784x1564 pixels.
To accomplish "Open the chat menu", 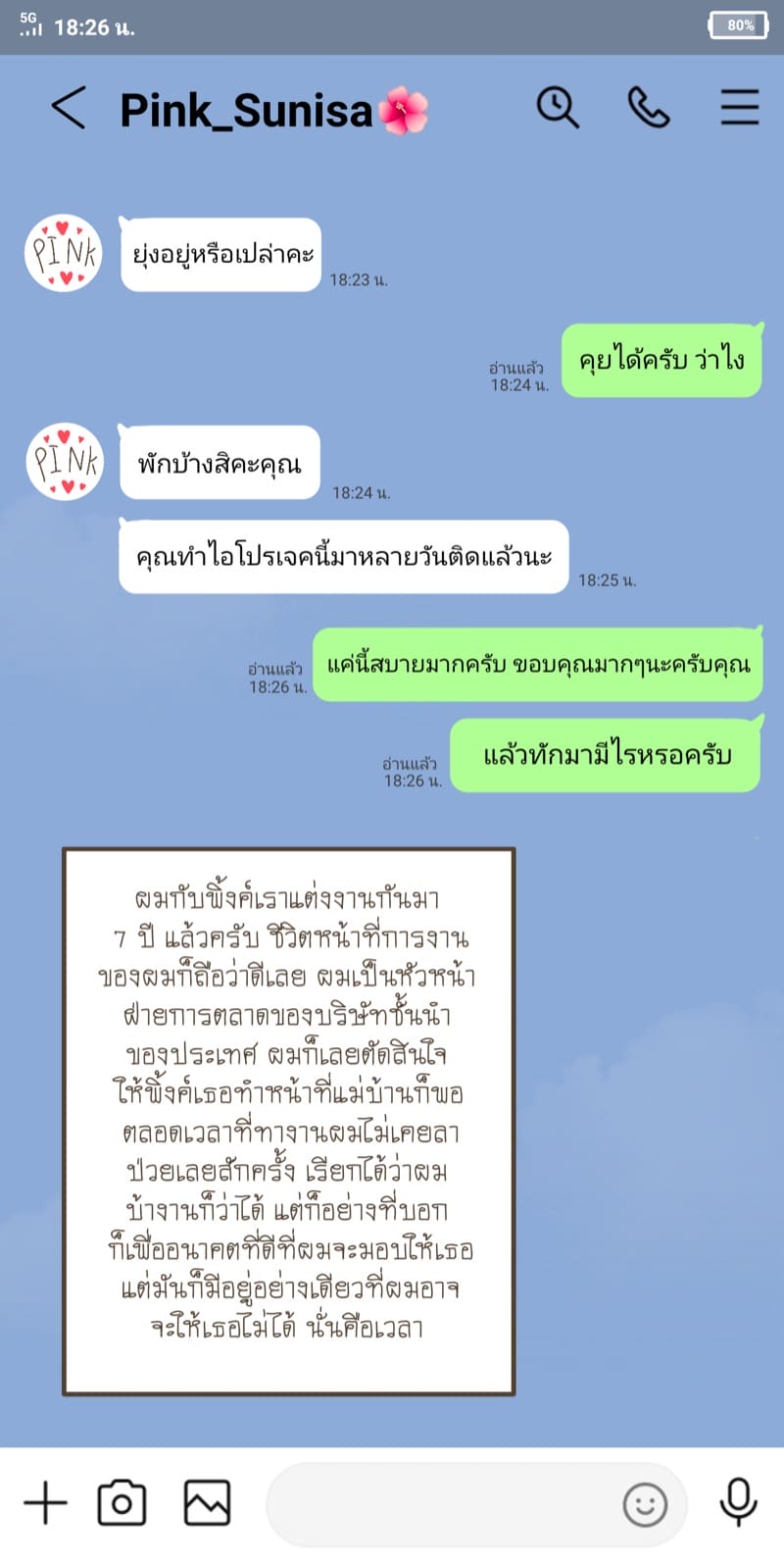I will click(740, 107).
